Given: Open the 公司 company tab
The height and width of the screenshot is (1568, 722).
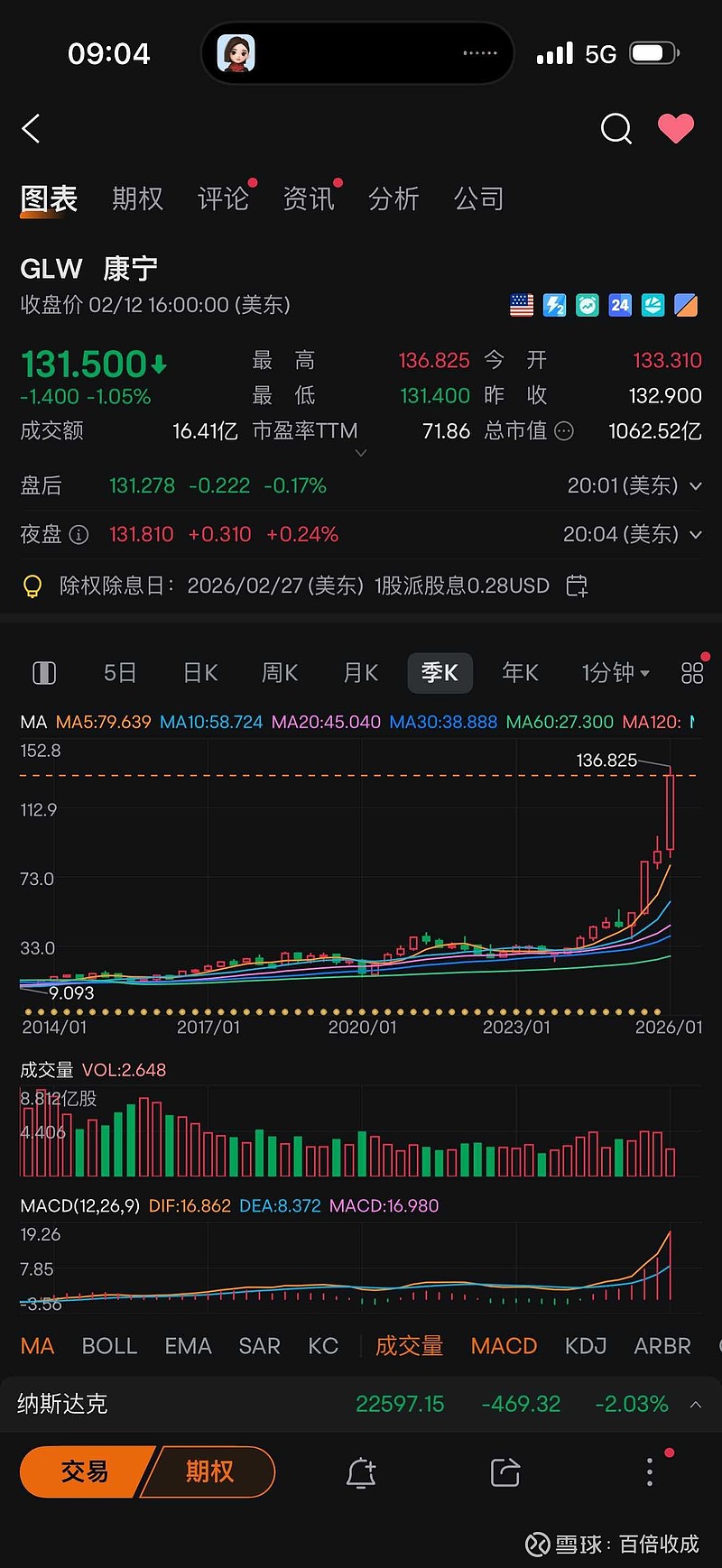Looking at the screenshot, I should coord(478,198).
